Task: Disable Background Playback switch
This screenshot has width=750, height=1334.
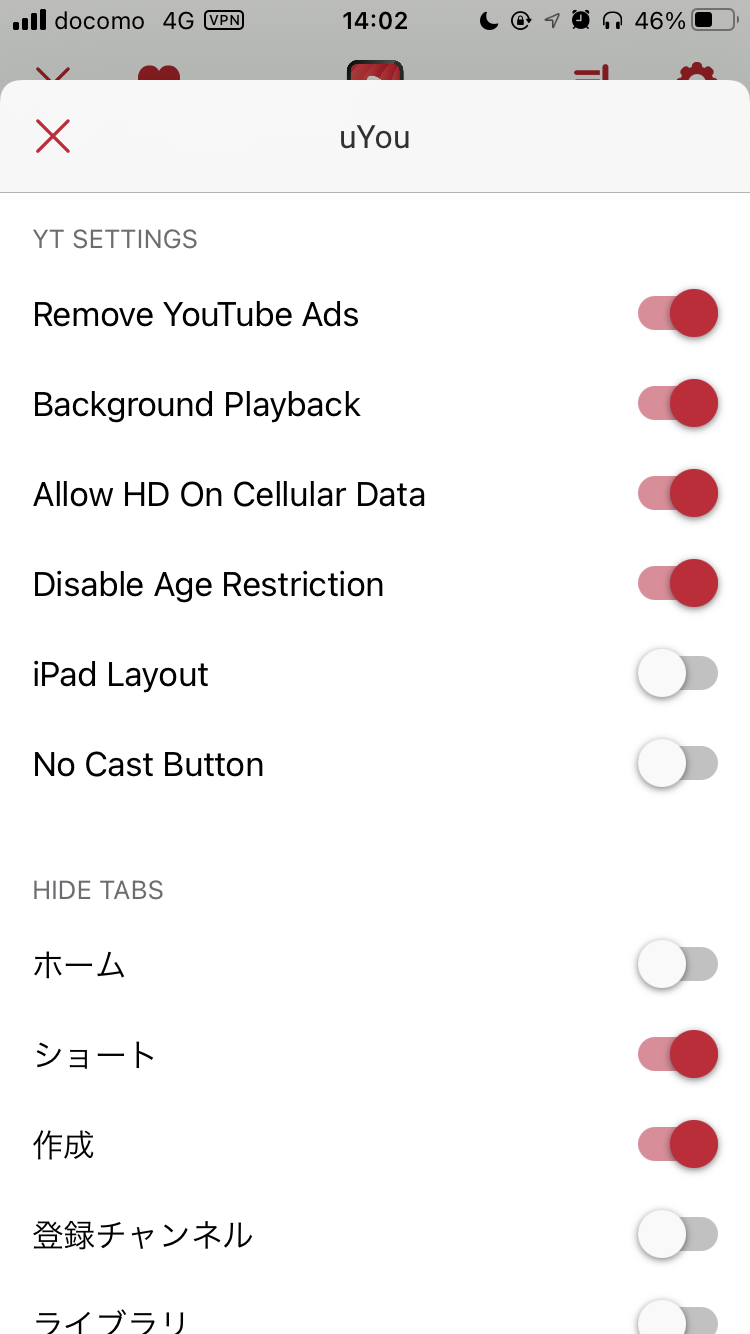Action: 678,404
